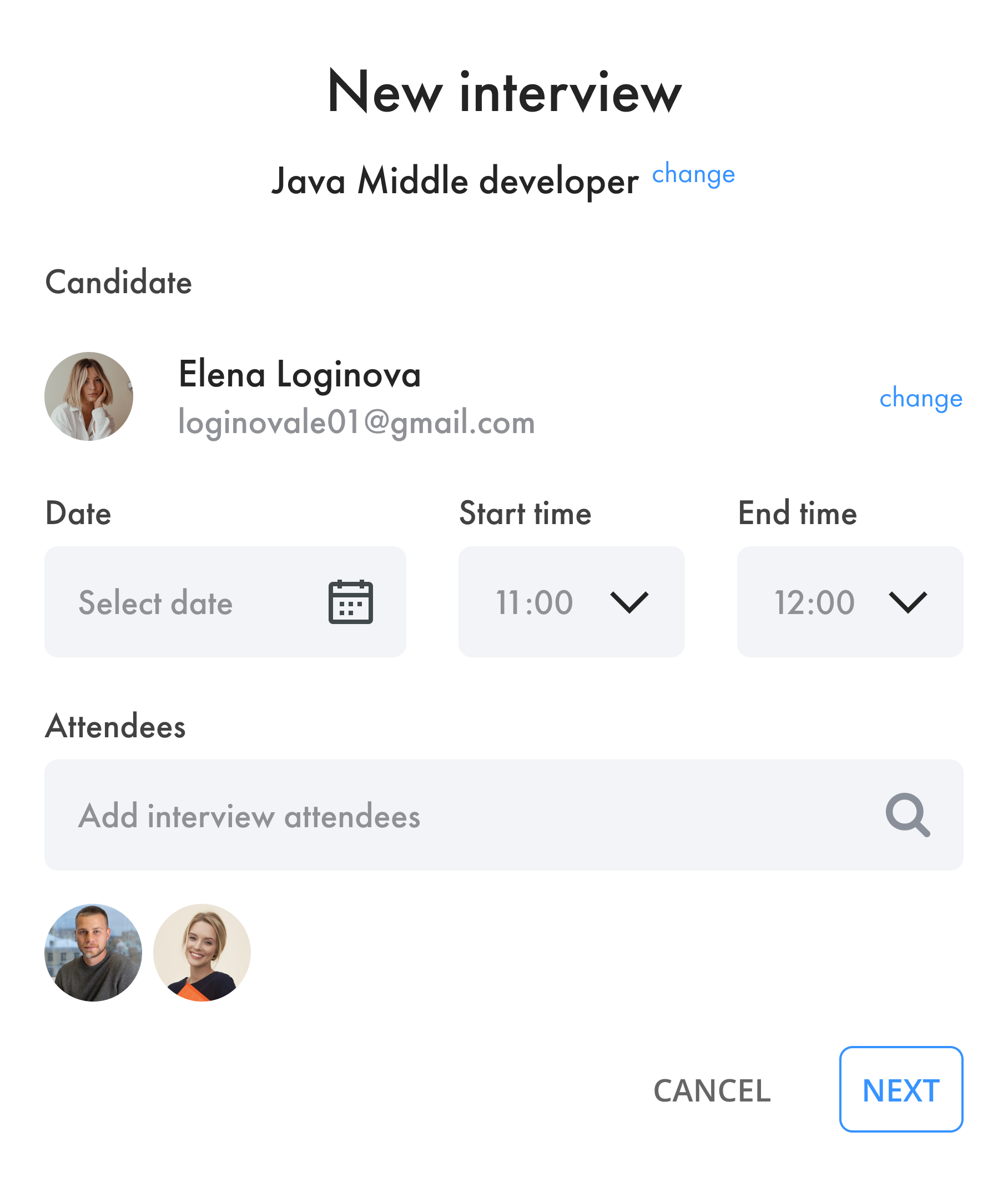Image resolution: width=1008 pixels, height=1177 pixels.
Task: Change the Java Middle developer position
Action: click(x=693, y=174)
